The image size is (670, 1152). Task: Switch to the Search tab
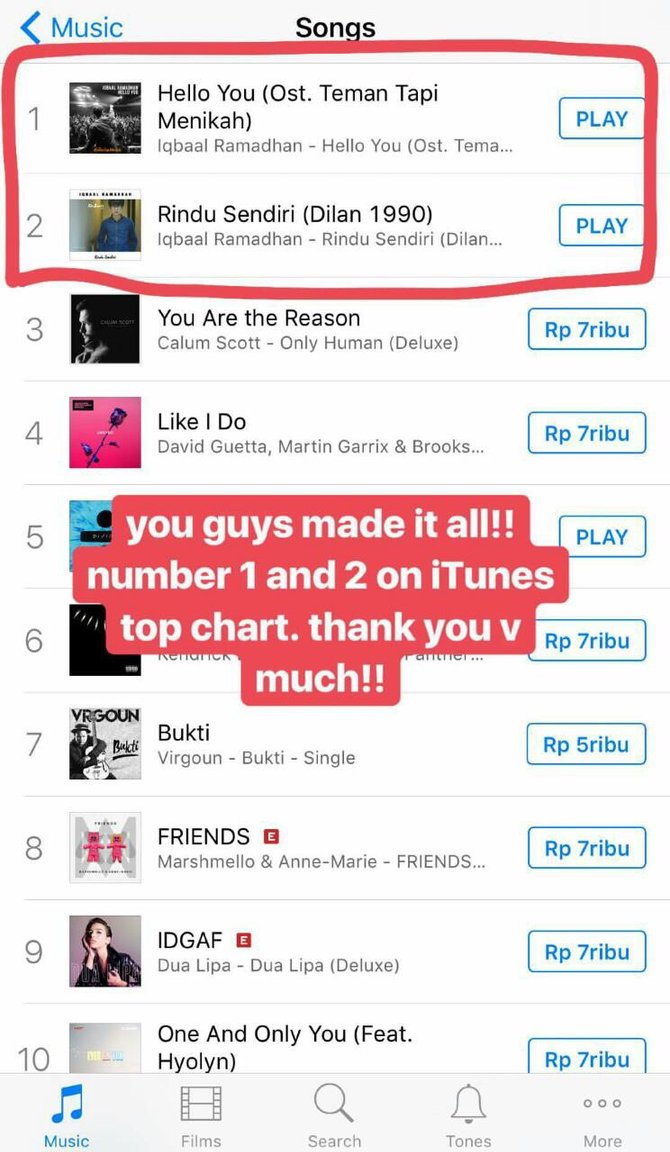pos(334,1115)
